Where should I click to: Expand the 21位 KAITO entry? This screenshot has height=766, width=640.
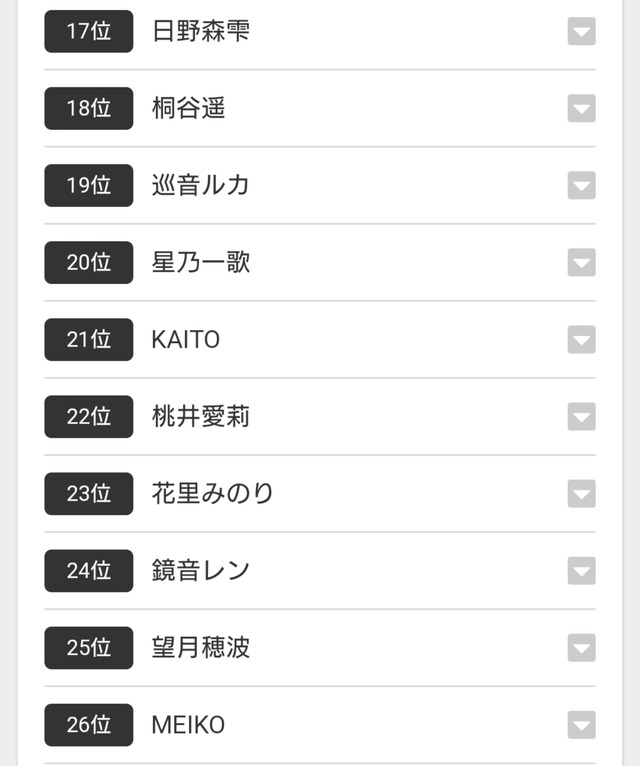click(581, 340)
